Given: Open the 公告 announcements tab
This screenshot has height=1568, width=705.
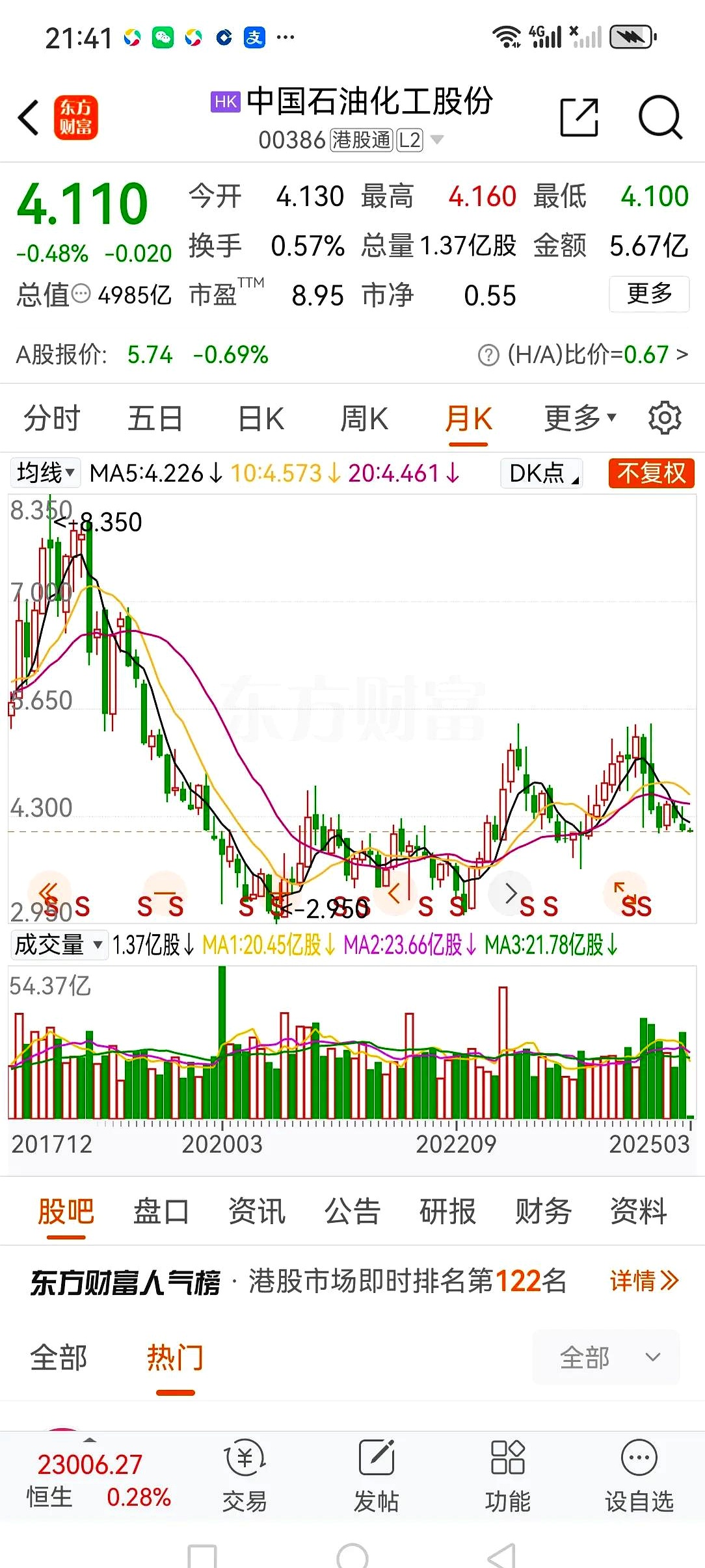Looking at the screenshot, I should pos(351,1210).
